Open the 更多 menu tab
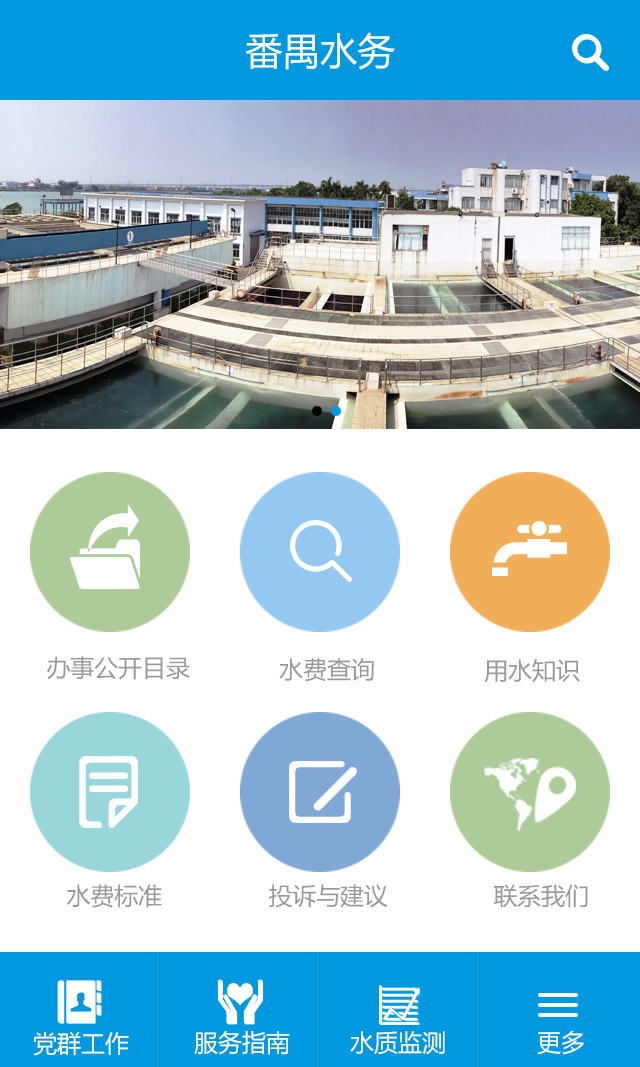 coord(560,1010)
